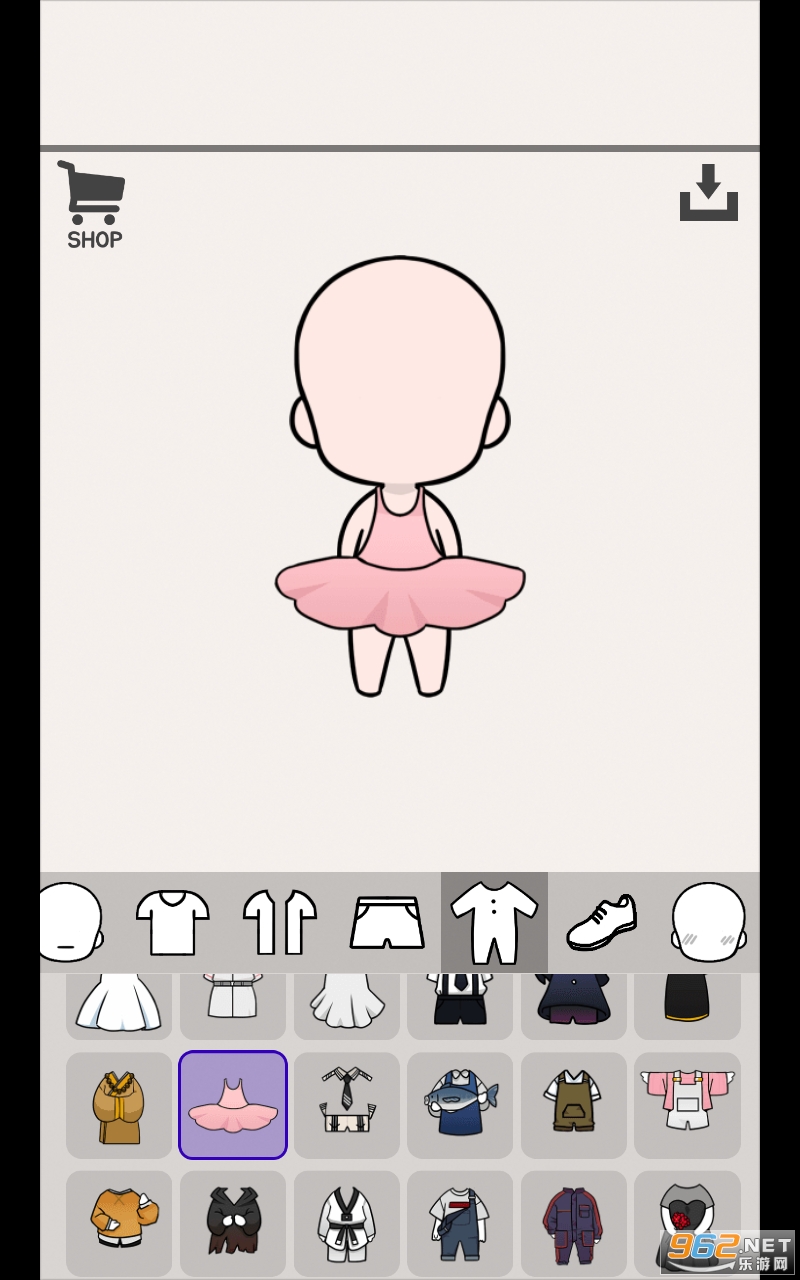Switch to the back hair head tab
The width and height of the screenshot is (800, 1280).
[708, 922]
